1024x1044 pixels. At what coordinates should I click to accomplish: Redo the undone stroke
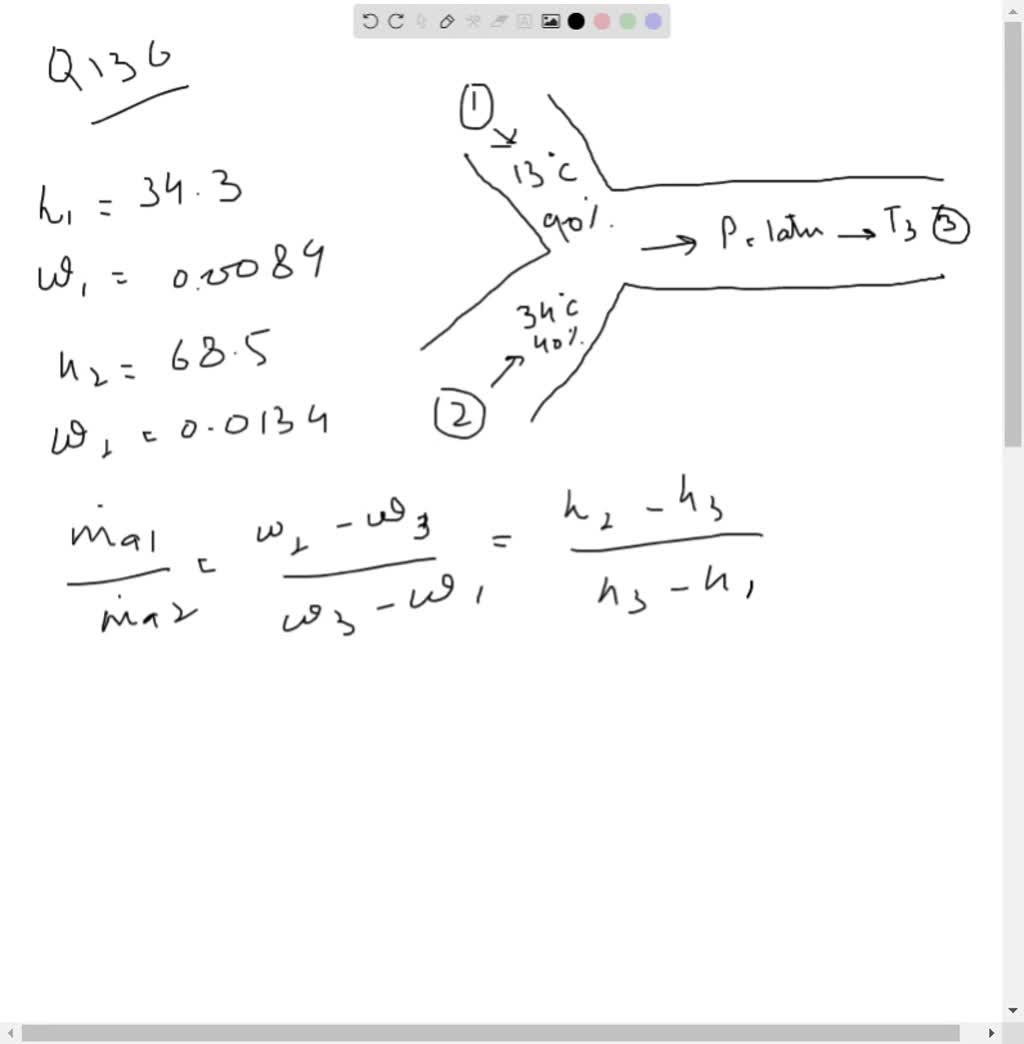click(396, 21)
